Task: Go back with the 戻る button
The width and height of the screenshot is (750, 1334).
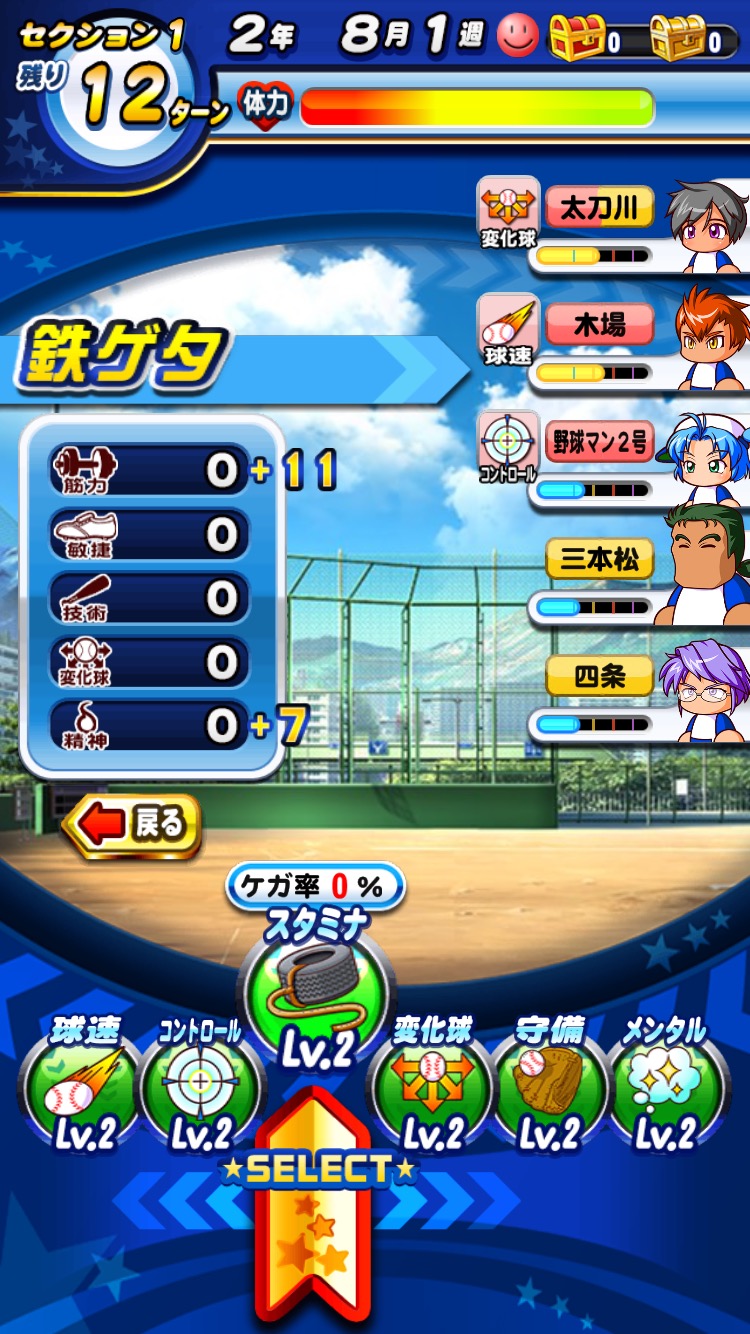Action: point(132,824)
